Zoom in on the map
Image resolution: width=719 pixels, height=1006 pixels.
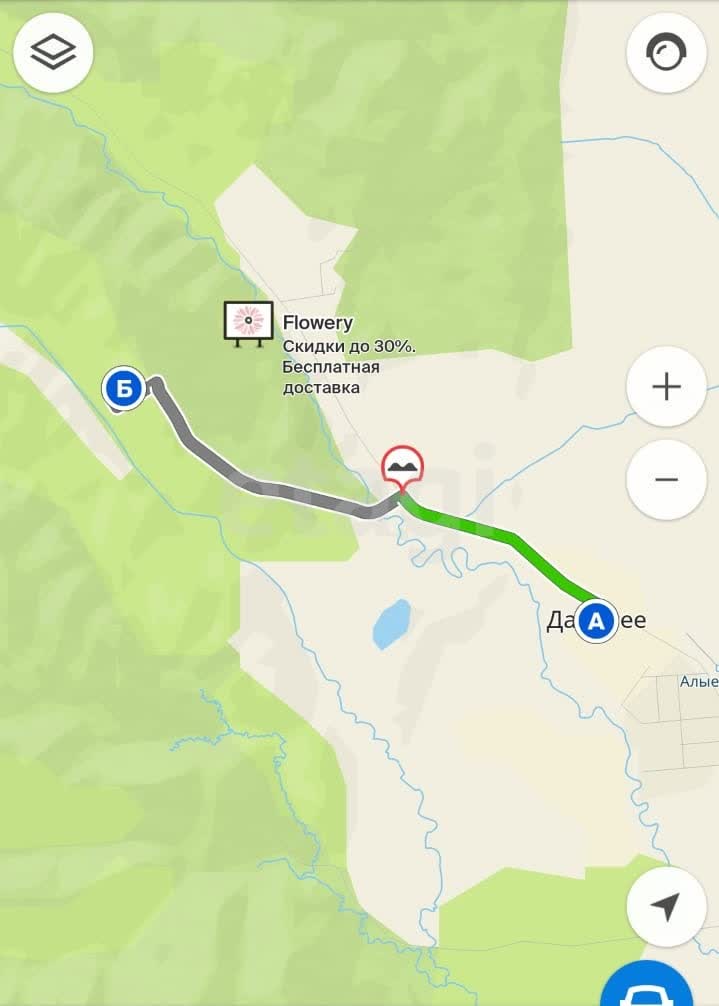[x=666, y=386]
